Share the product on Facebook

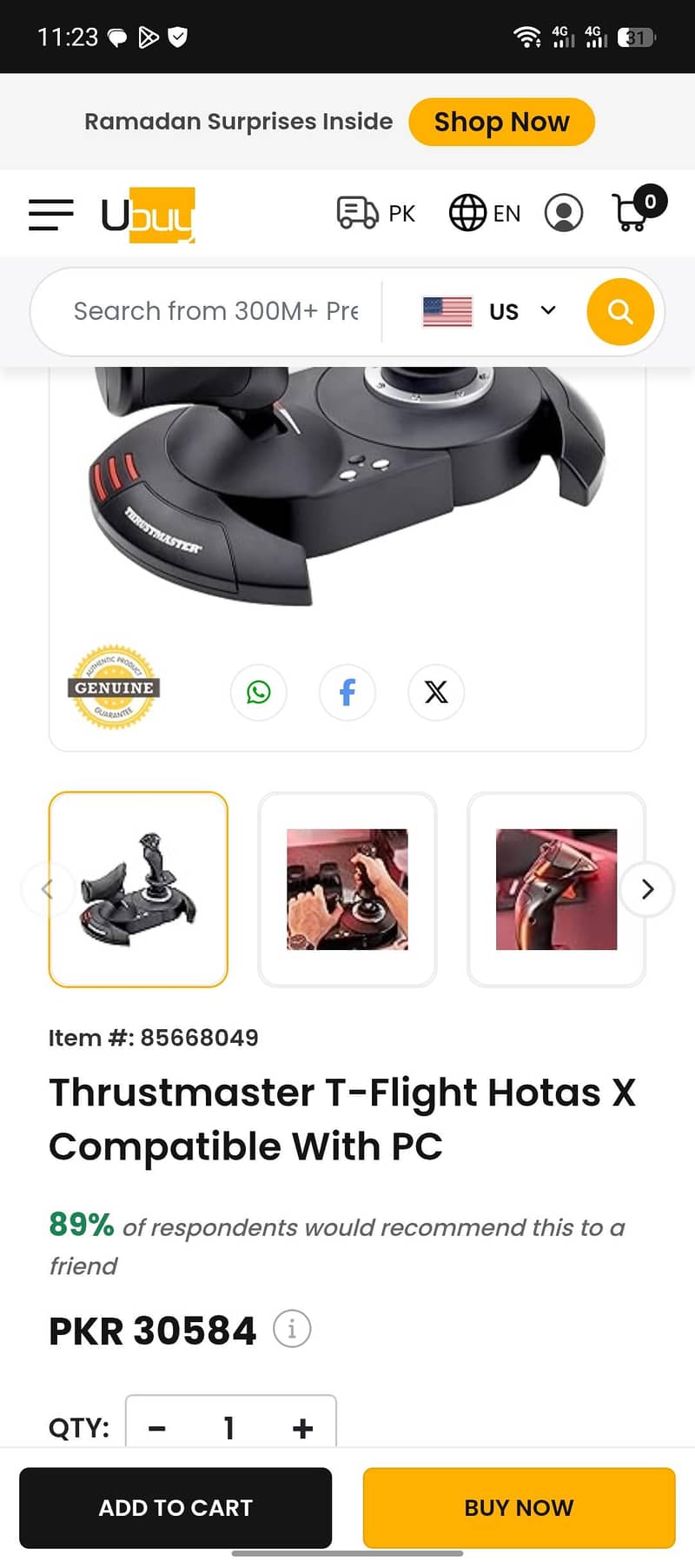coord(347,693)
